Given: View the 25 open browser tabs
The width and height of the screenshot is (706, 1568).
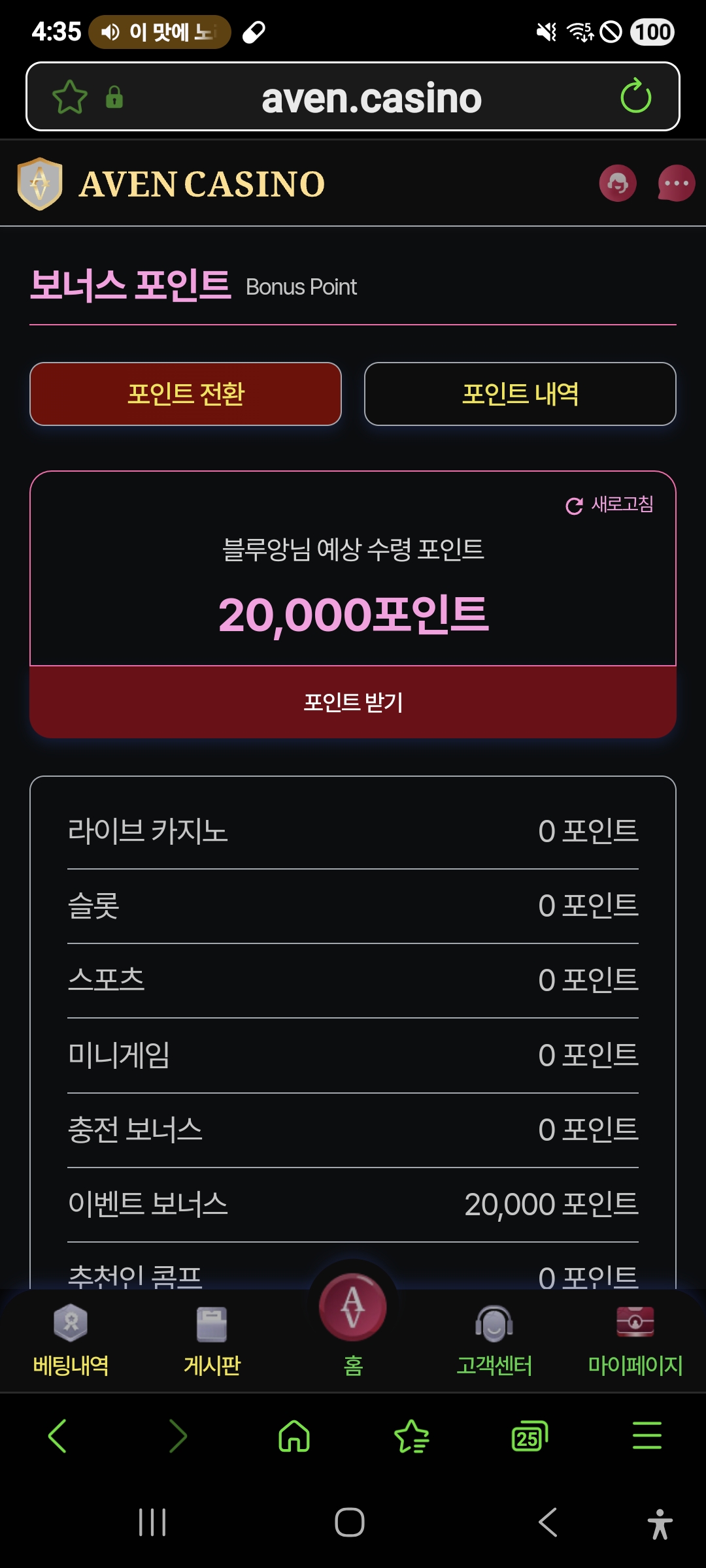Looking at the screenshot, I should point(529,1436).
